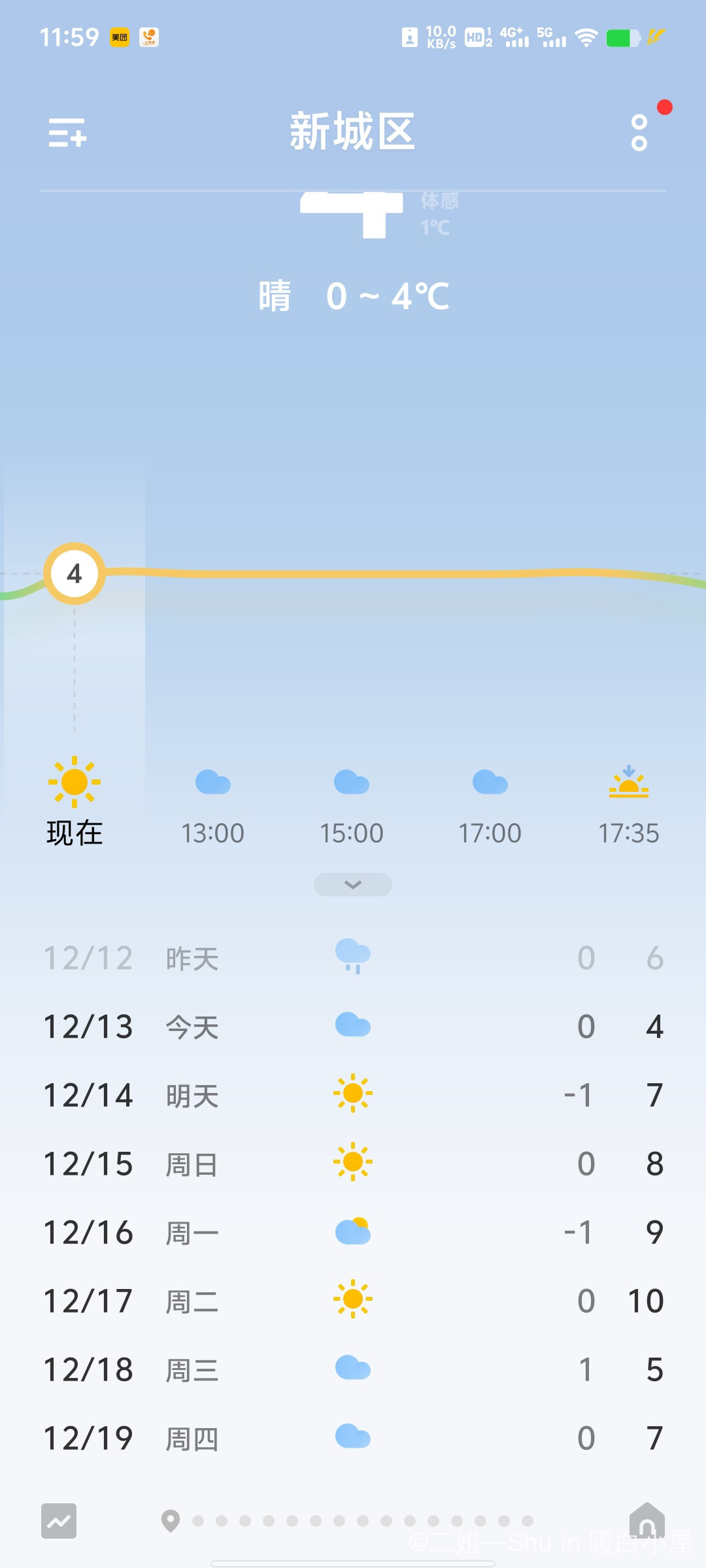Open the 12/16 周一 daily forecast
This screenshot has width=706, height=1568.
coord(353,1232)
